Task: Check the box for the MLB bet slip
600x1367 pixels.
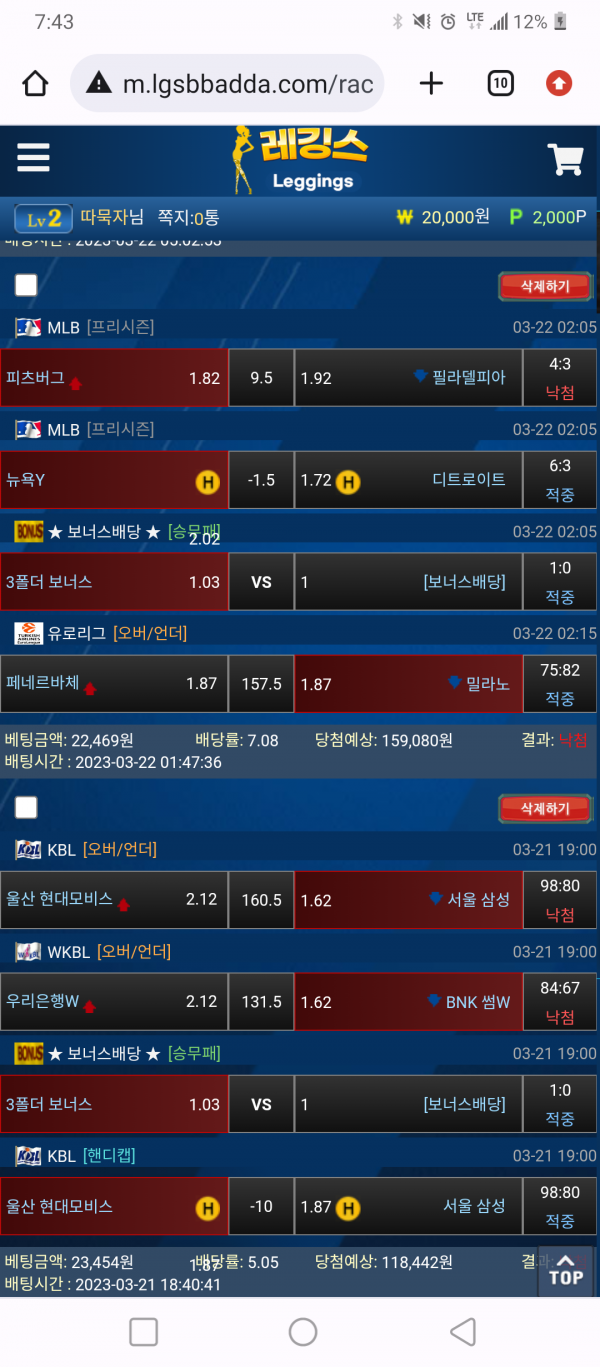Action: pyautogui.click(x=26, y=286)
